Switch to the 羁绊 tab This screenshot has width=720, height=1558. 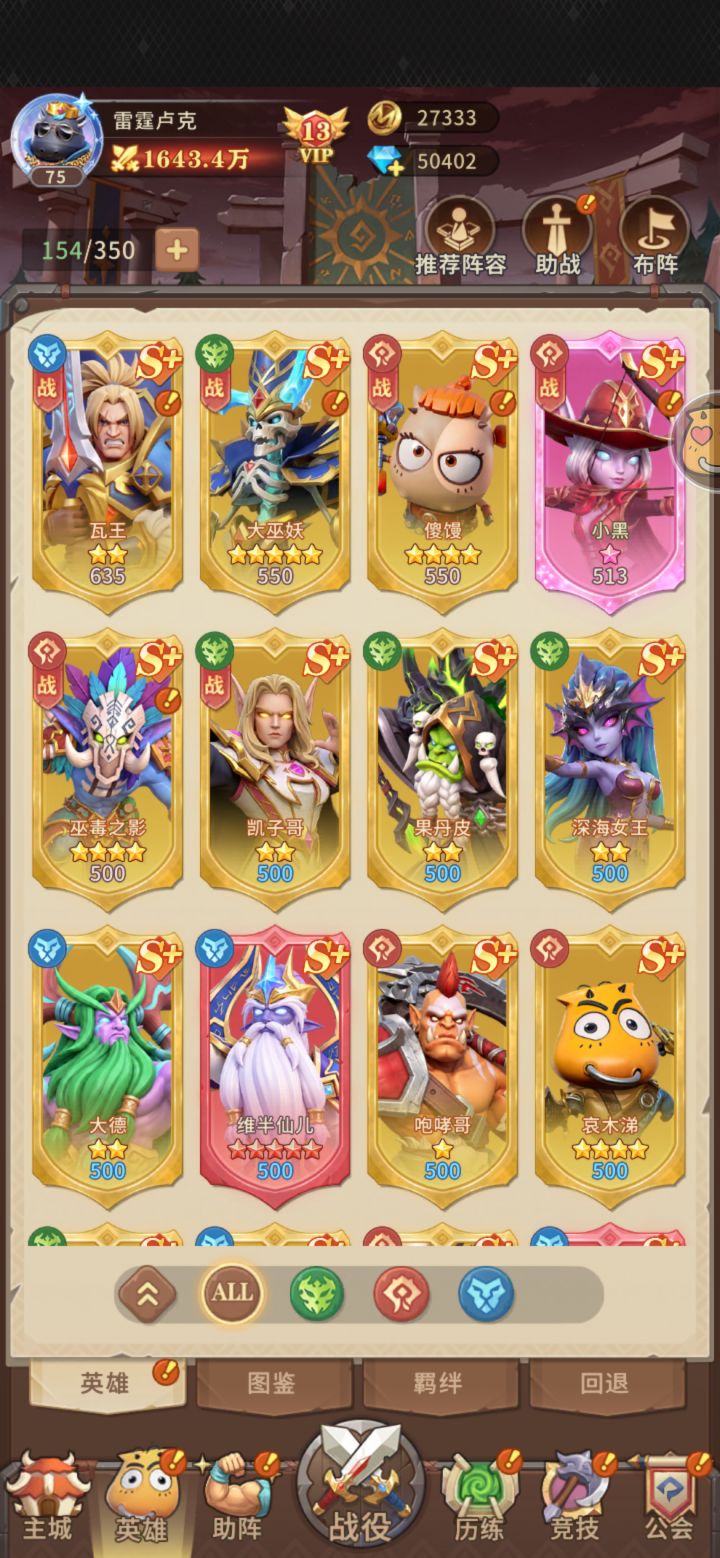pos(438,1383)
